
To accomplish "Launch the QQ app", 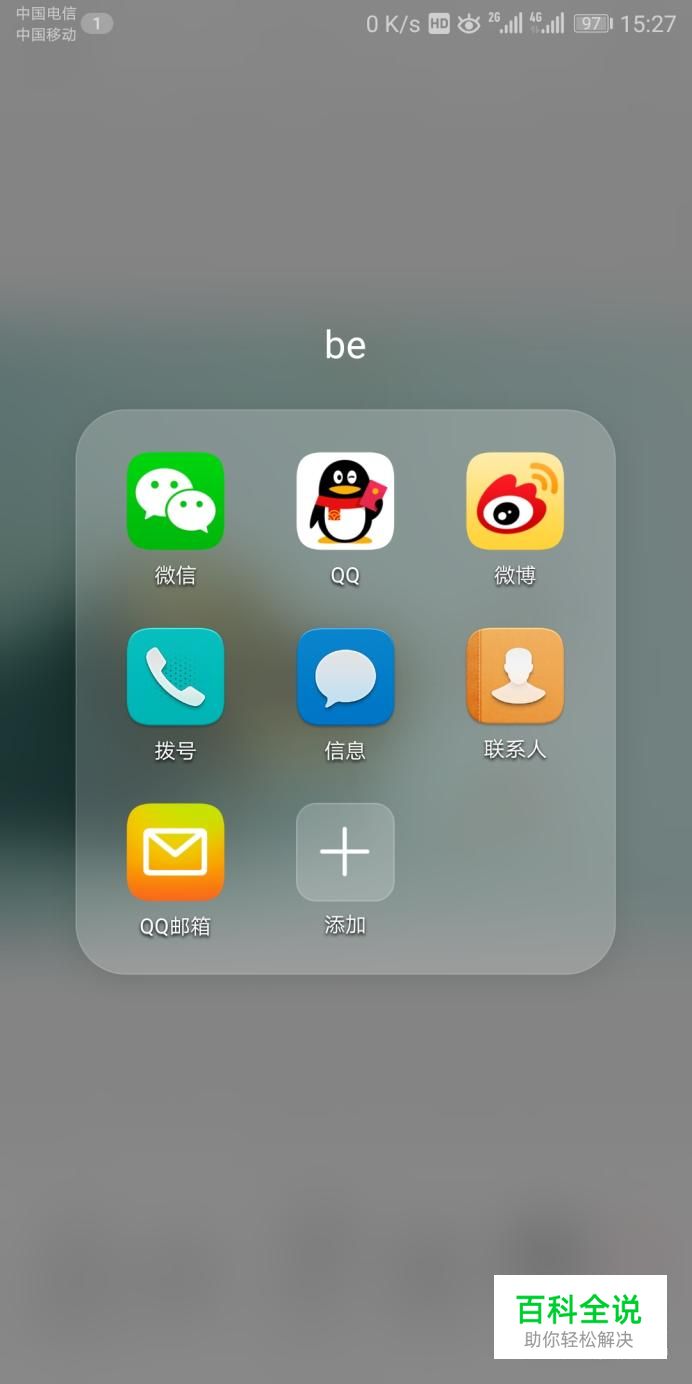I will pyautogui.click(x=345, y=501).
